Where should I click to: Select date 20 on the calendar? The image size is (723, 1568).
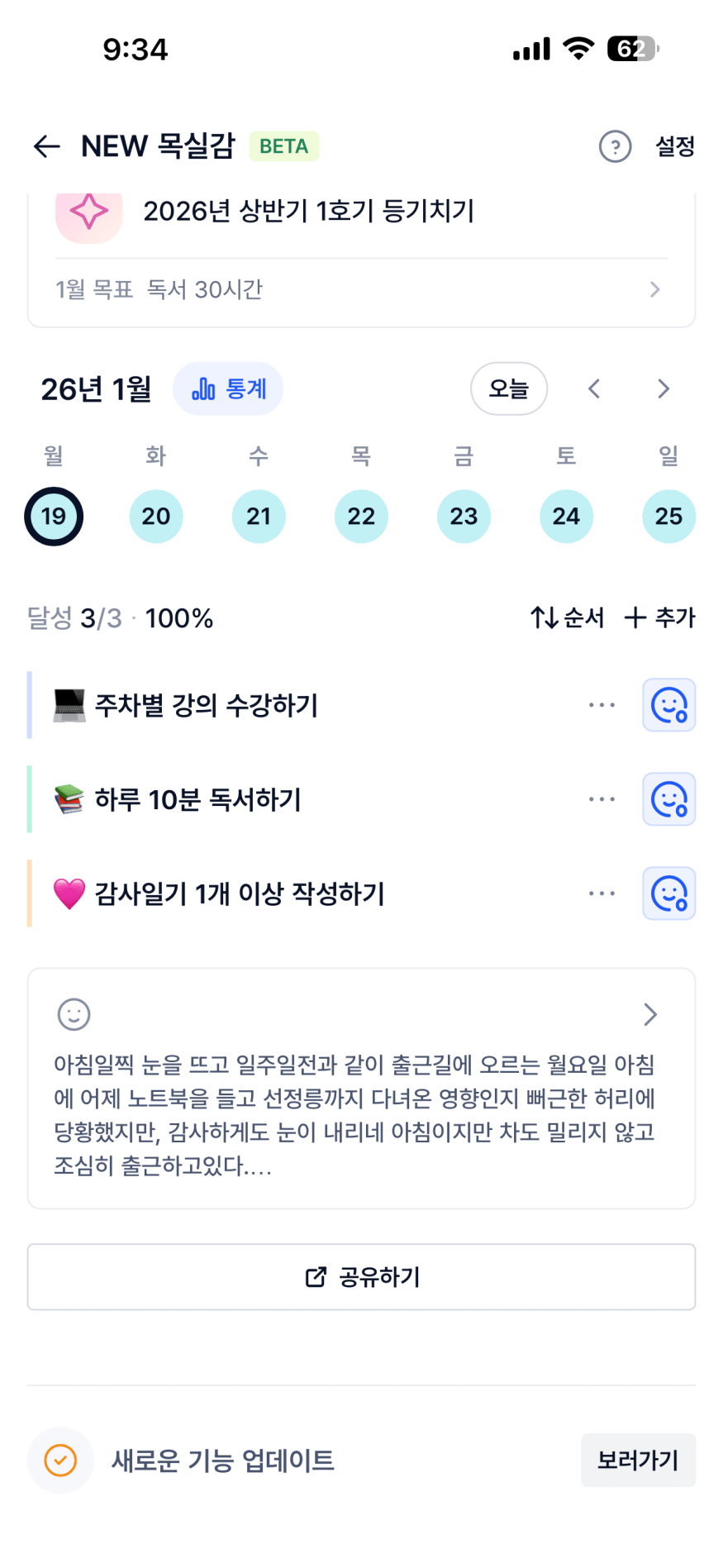(156, 517)
